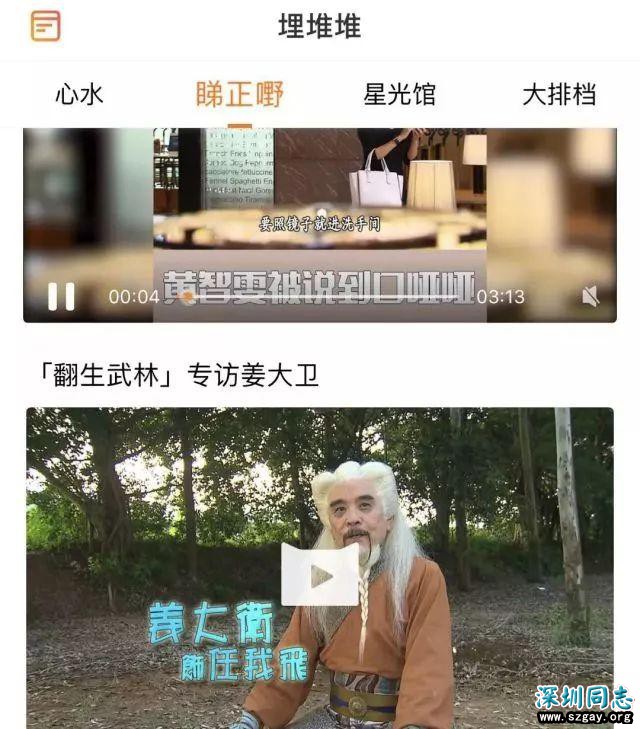Switch to the 星光馆 tab
Viewport: 640px width, 729px height.
tap(399, 95)
